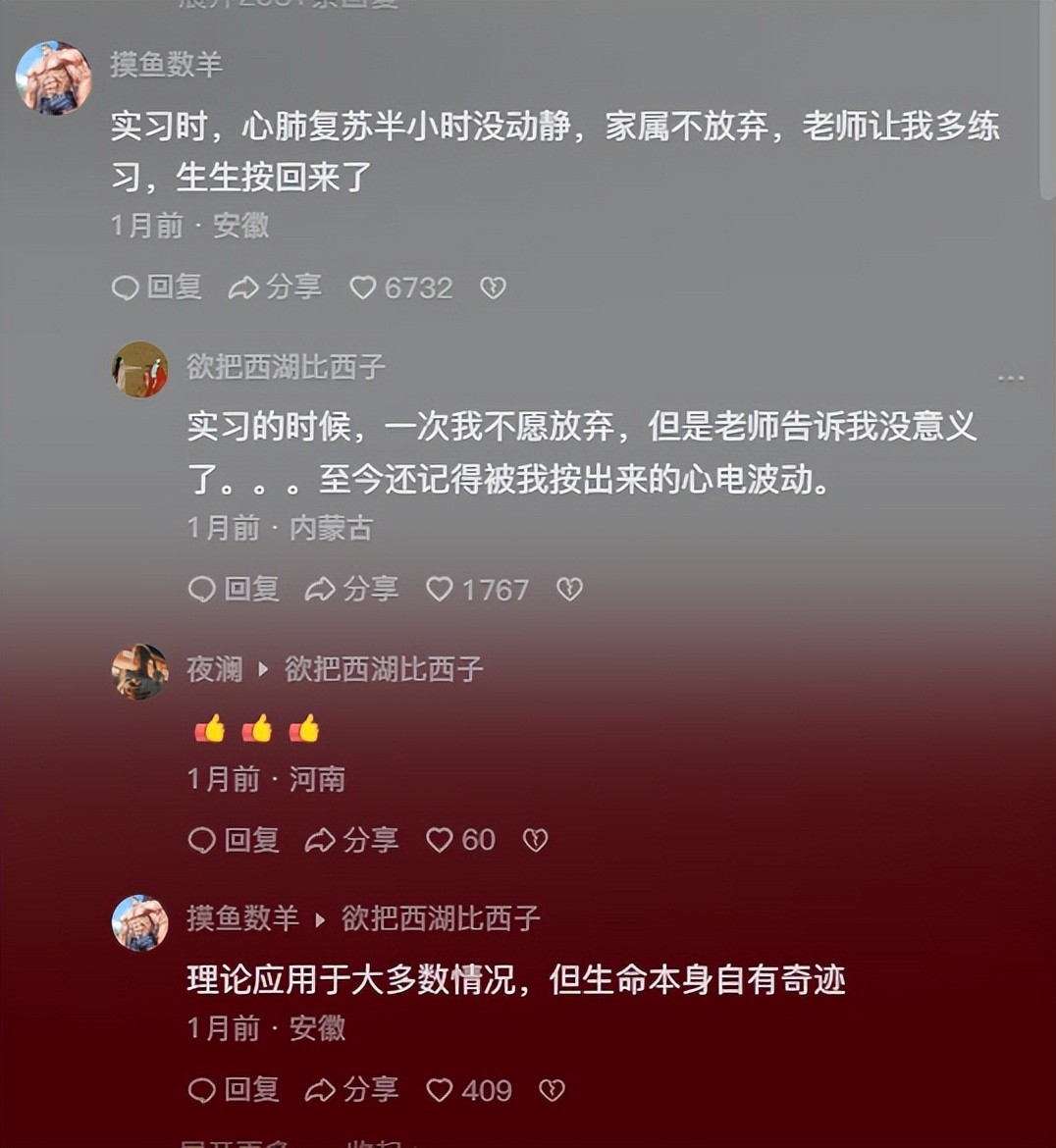Image resolution: width=1056 pixels, height=1148 pixels.
Task: Reply to the comment with 6732 likes
Action: click(157, 287)
